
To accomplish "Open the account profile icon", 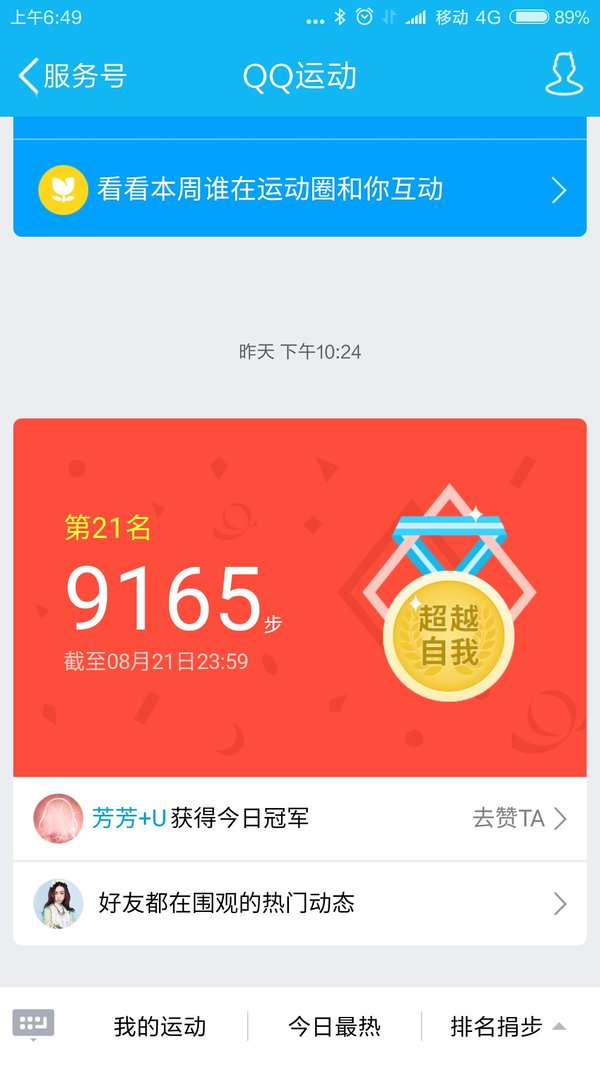I will point(563,74).
